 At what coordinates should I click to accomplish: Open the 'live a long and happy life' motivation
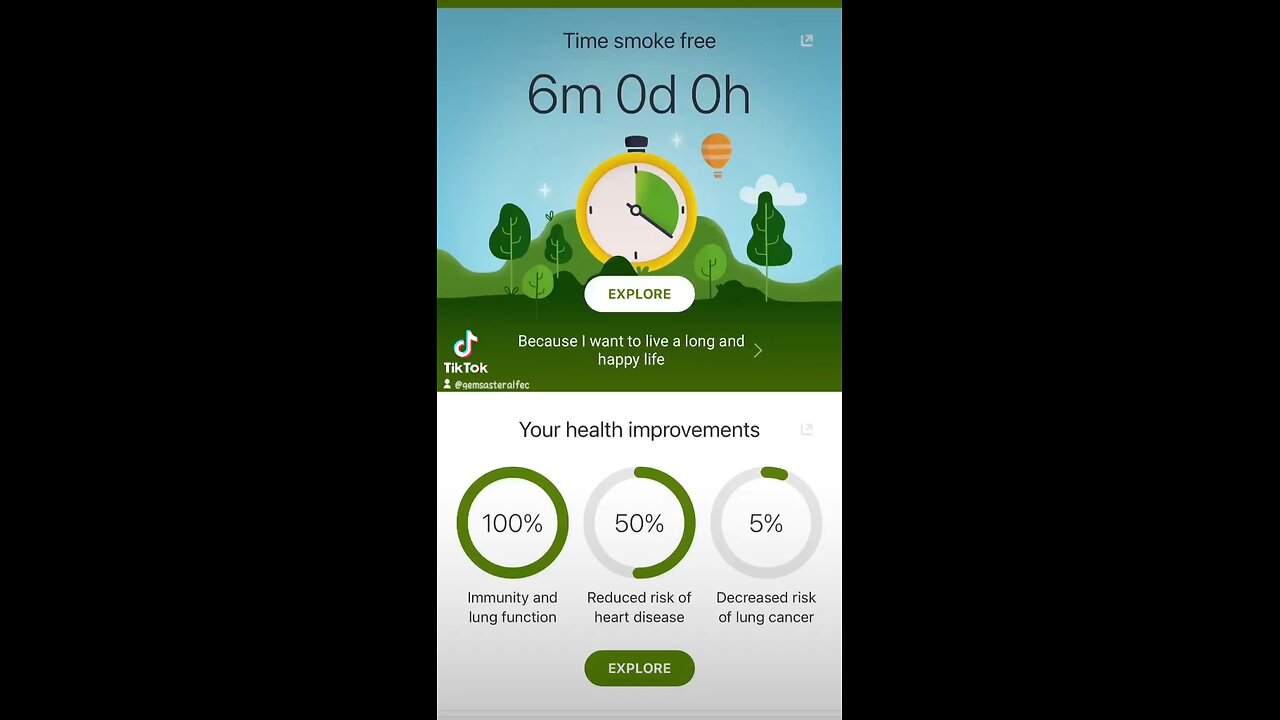[x=640, y=350]
